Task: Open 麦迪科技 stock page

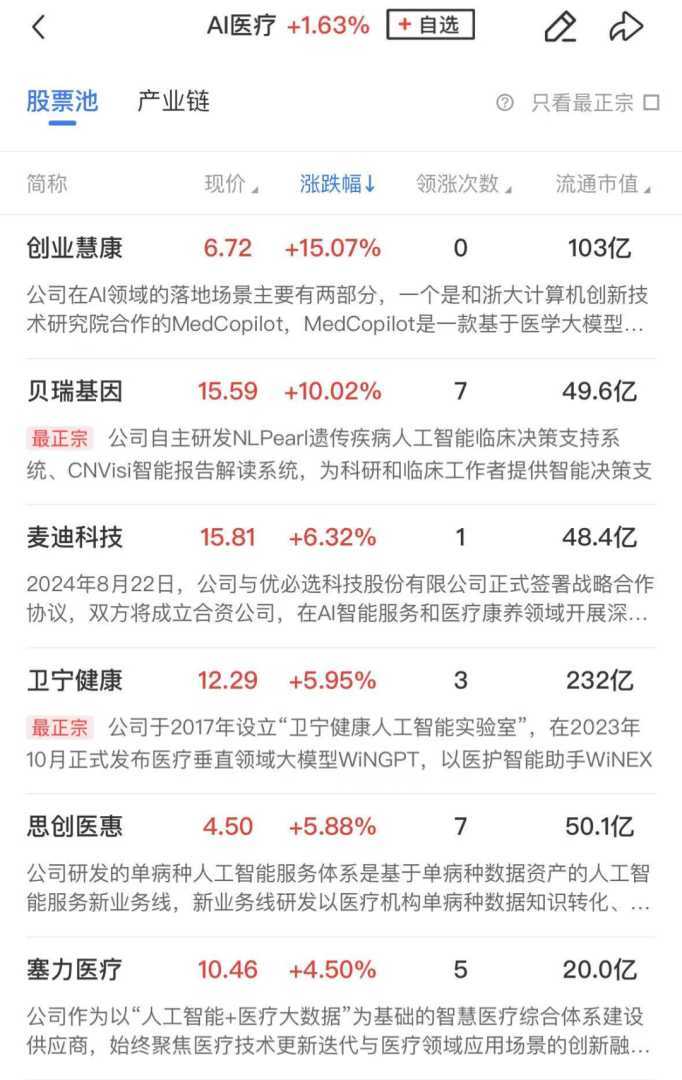Action: click(x=75, y=538)
